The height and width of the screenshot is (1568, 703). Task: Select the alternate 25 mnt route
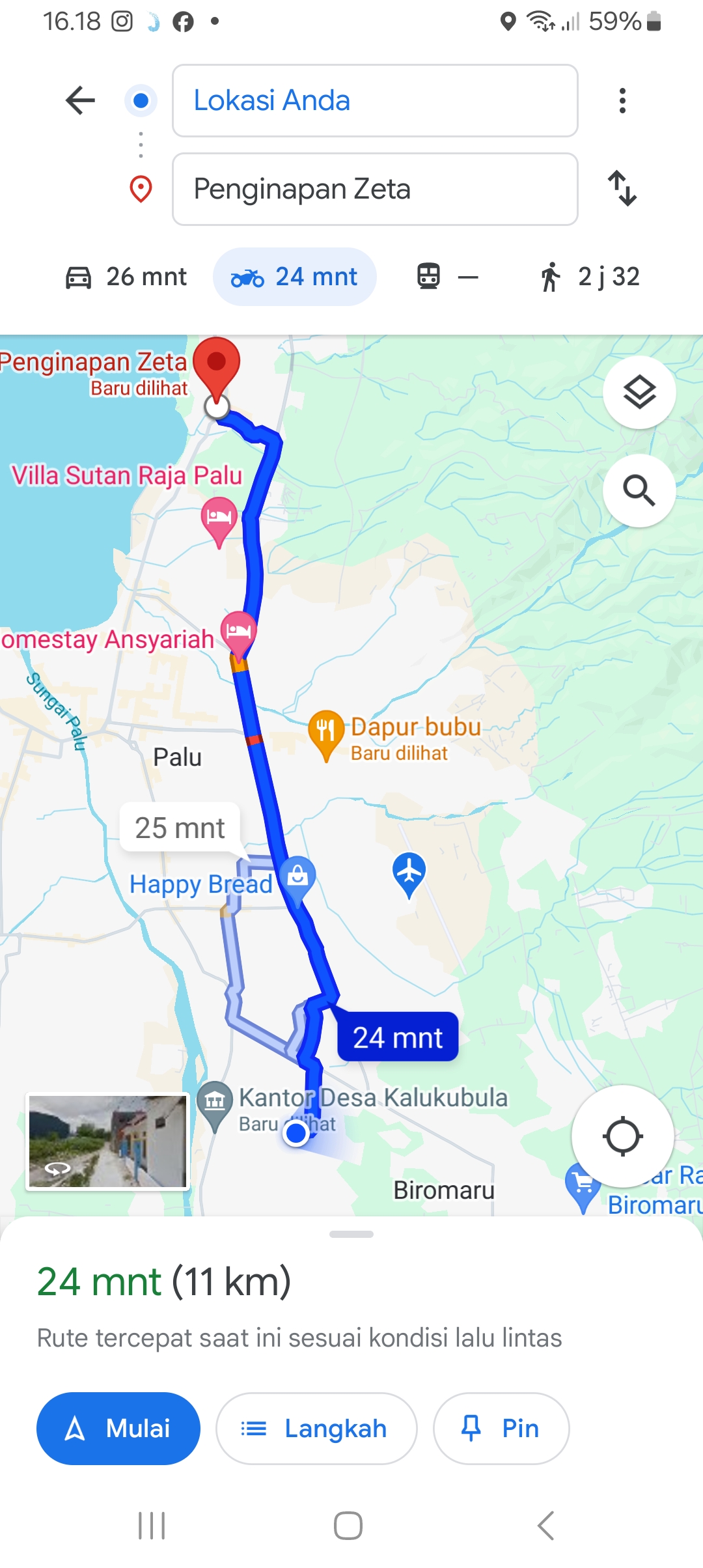180,828
